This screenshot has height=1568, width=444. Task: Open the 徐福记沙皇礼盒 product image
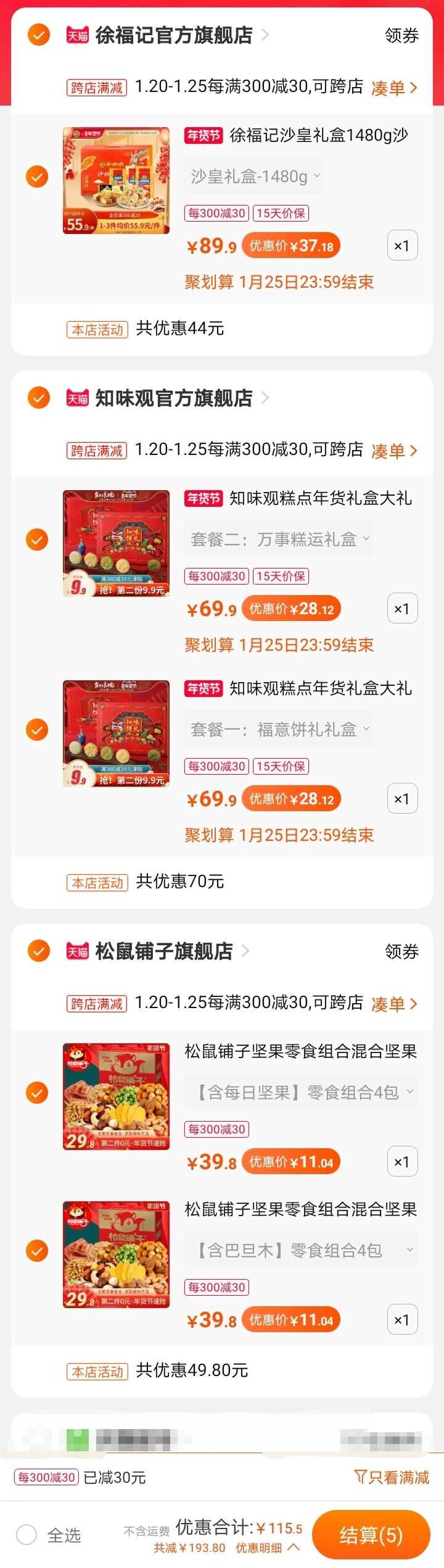[116, 180]
